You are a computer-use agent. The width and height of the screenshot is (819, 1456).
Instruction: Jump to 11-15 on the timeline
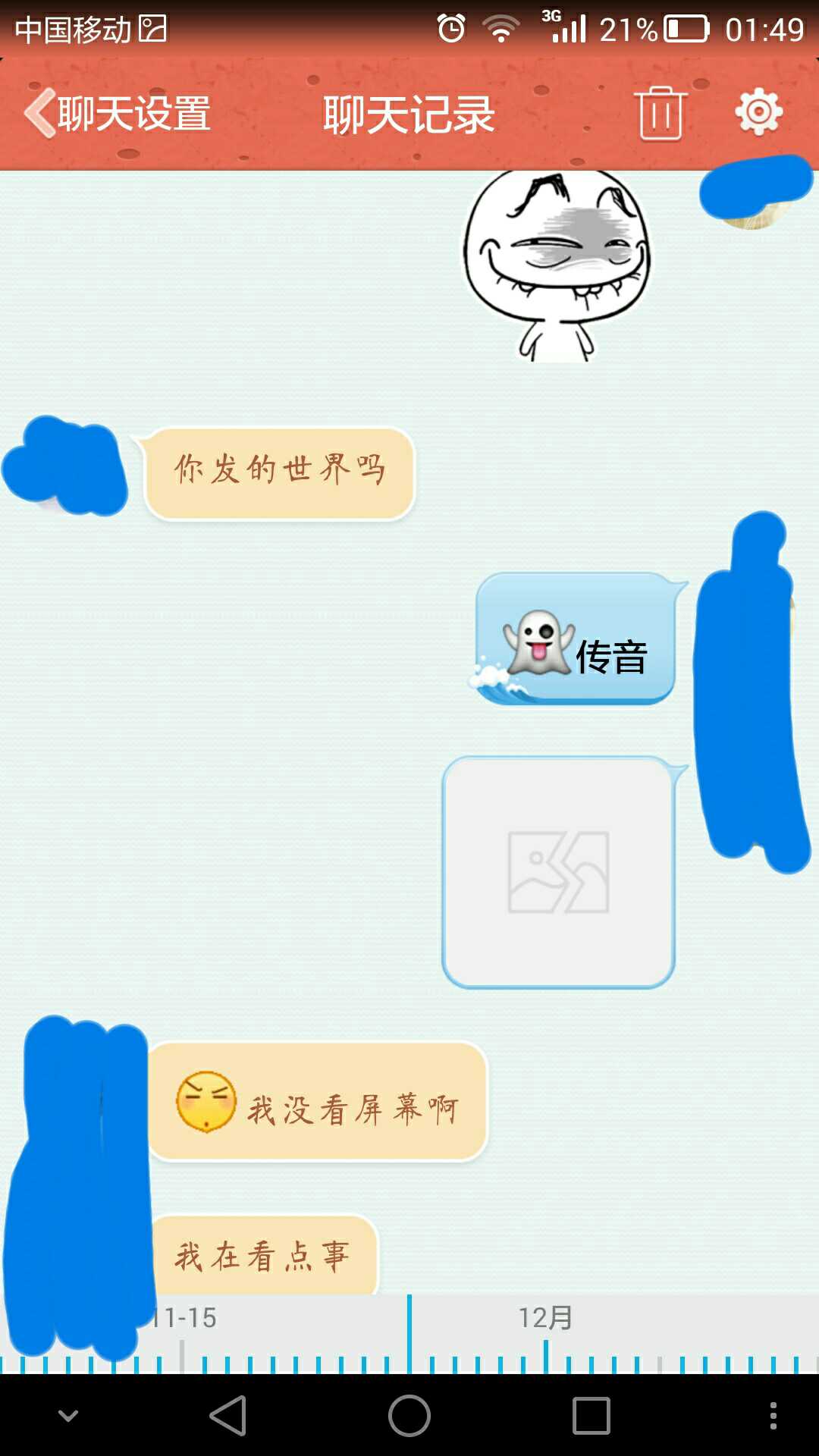pyautogui.click(x=184, y=1319)
